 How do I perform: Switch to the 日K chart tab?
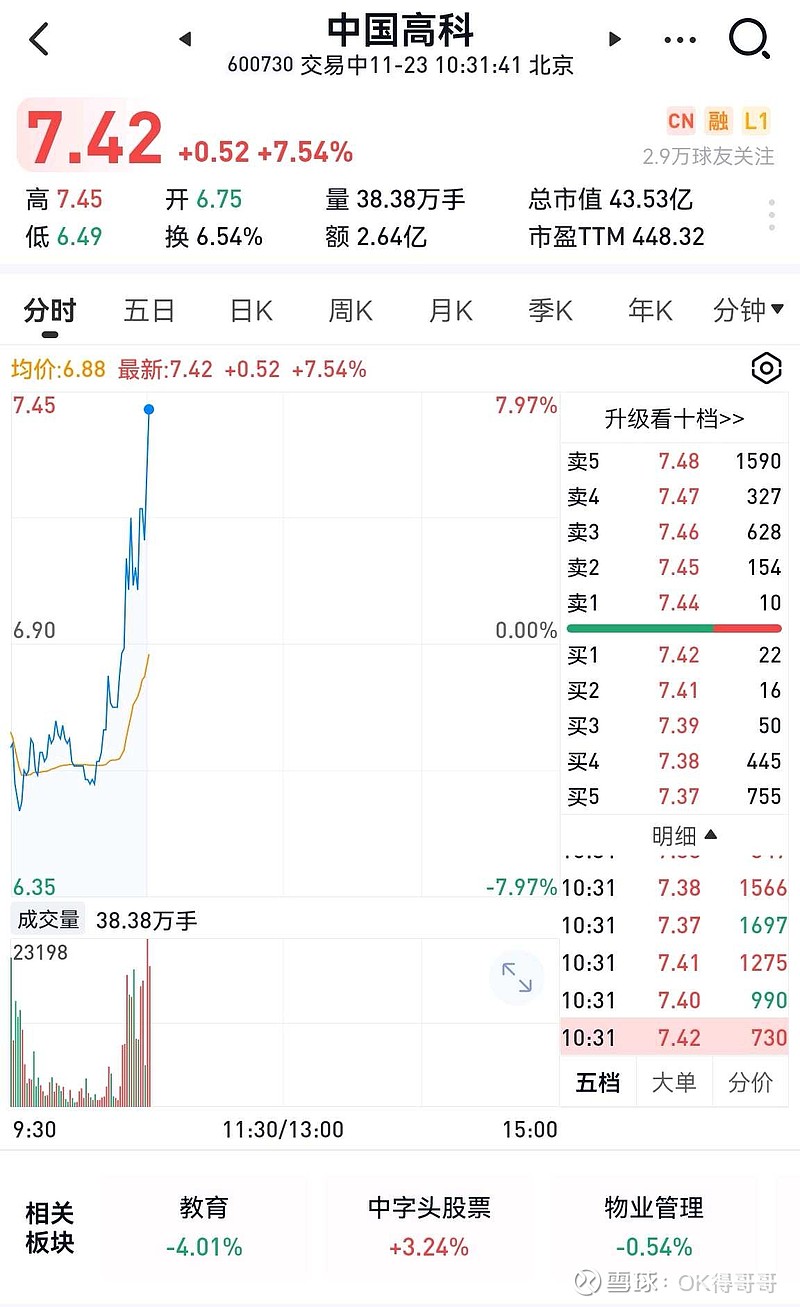pos(251,311)
